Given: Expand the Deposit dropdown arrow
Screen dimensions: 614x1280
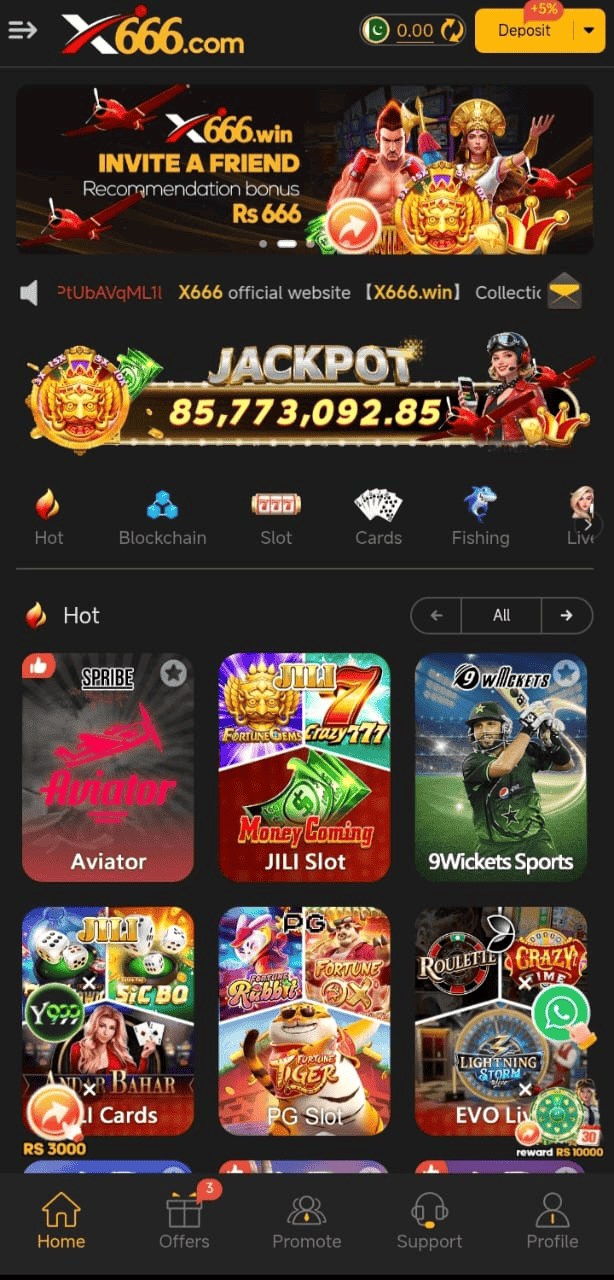Looking at the screenshot, I should pyautogui.click(x=589, y=31).
